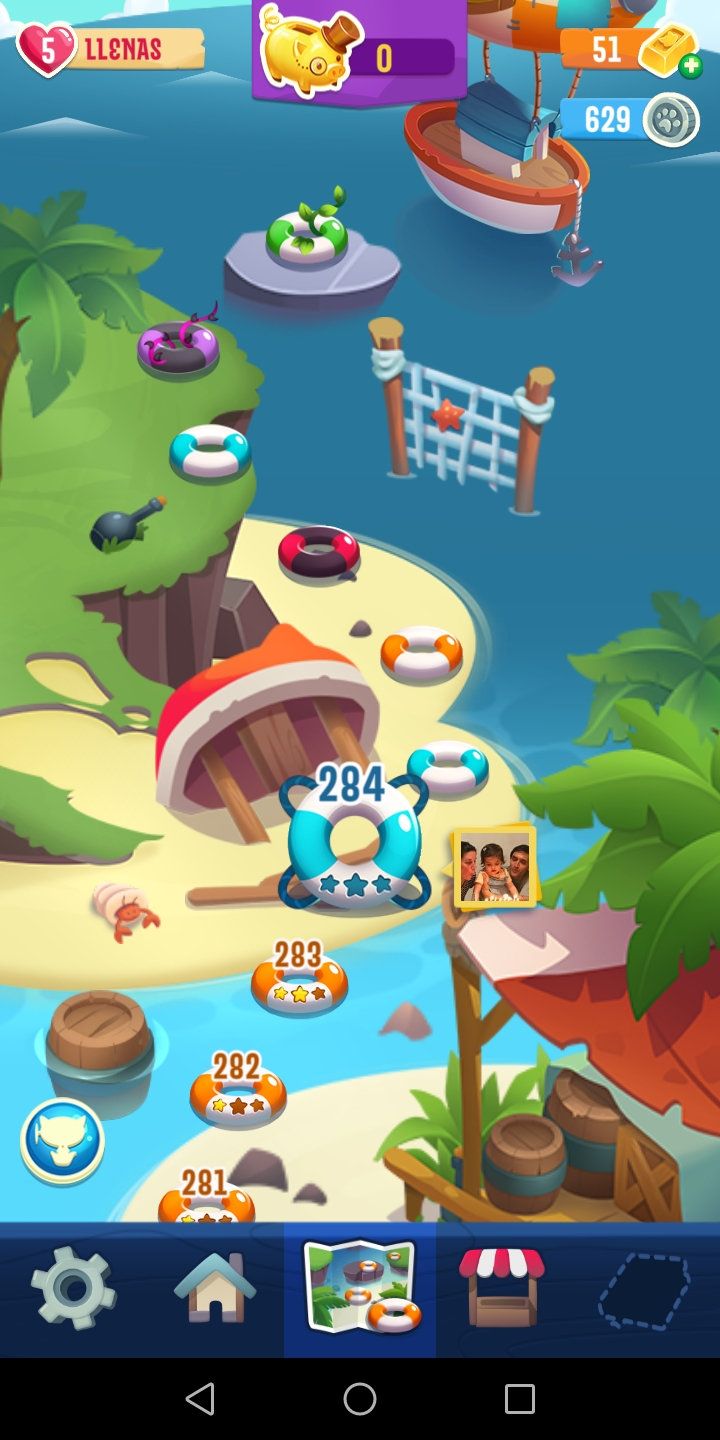Open recent apps square button
720x1440 pixels.
tap(519, 1398)
